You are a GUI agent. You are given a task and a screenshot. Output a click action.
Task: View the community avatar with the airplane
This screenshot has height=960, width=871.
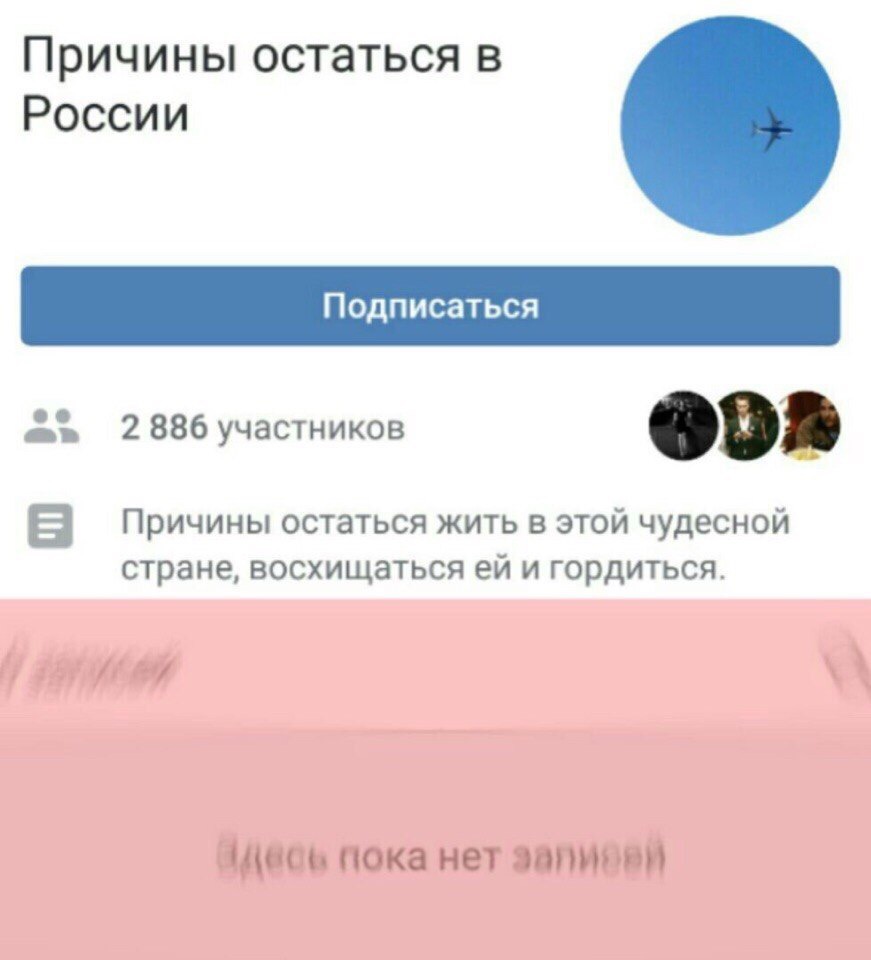[730, 126]
